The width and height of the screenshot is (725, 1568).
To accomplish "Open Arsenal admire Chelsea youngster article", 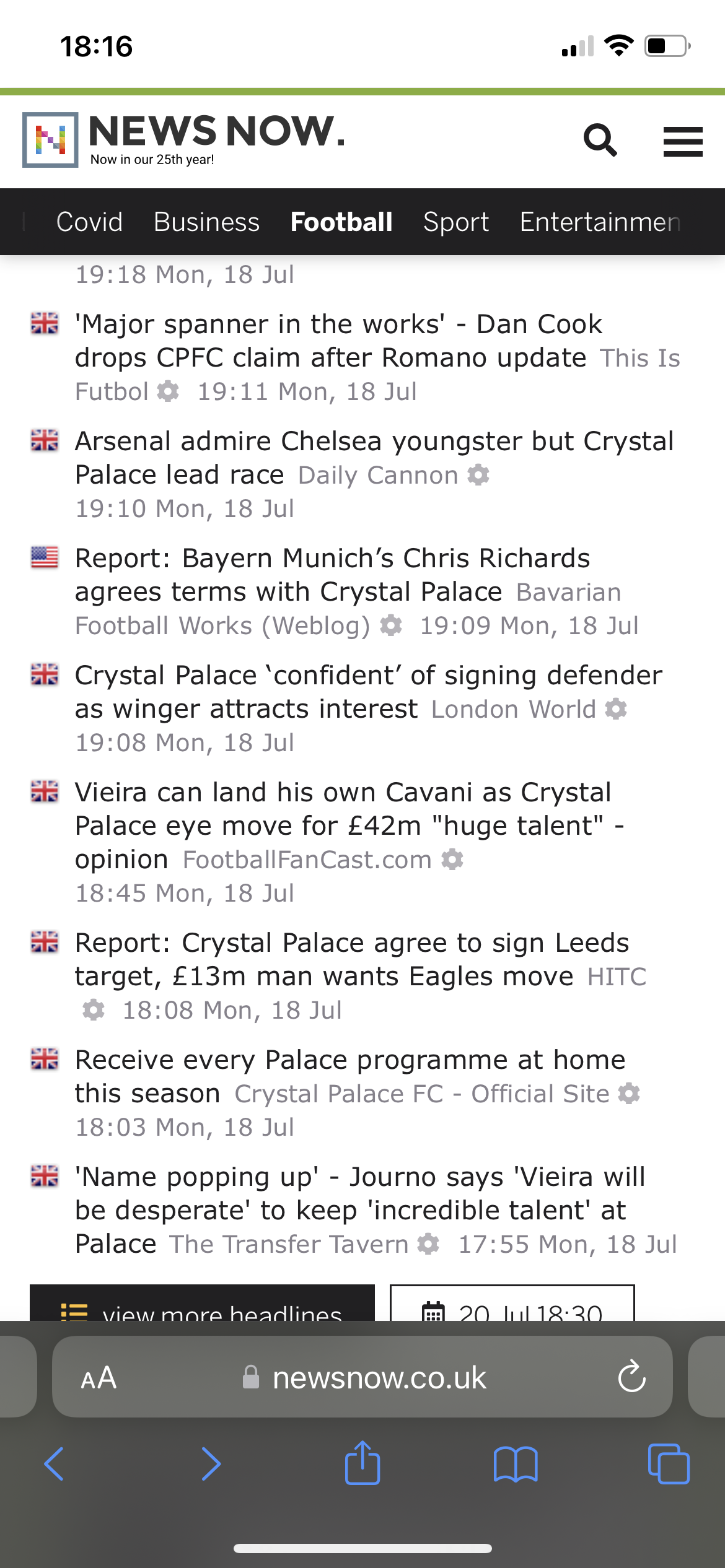I will pyautogui.click(x=374, y=458).
